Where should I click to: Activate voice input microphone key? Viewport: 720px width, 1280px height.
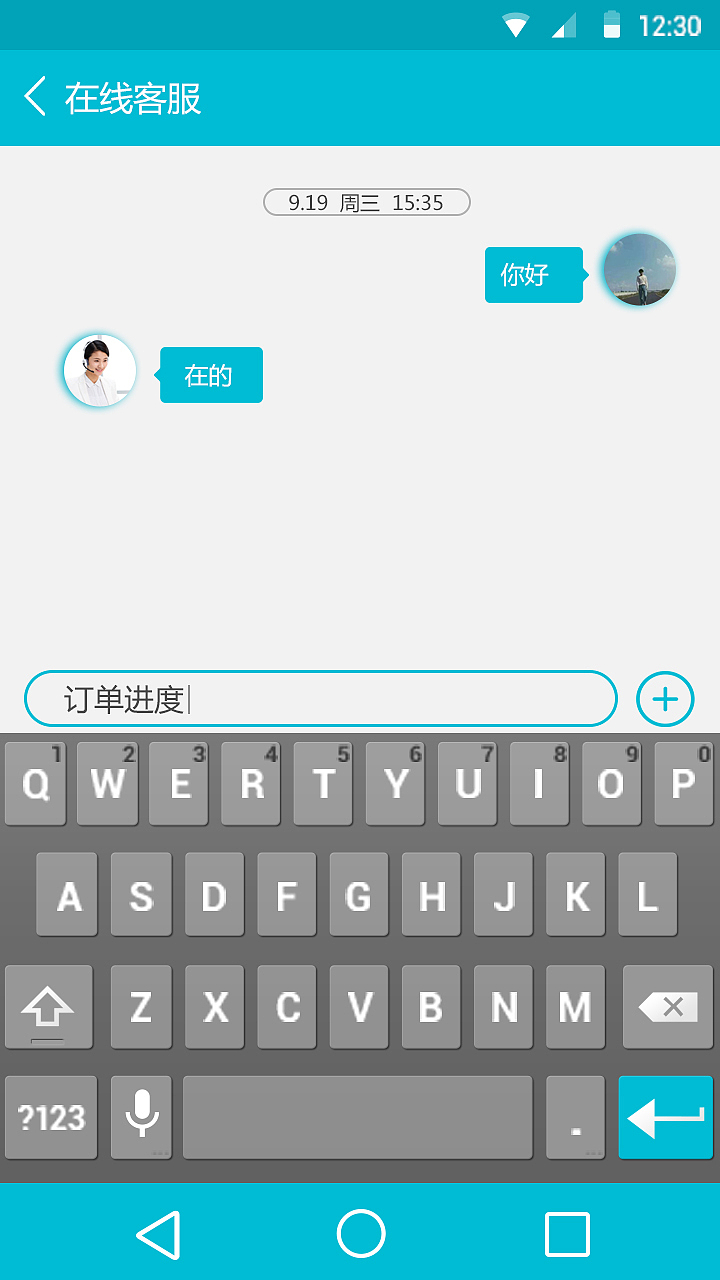click(x=141, y=1117)
